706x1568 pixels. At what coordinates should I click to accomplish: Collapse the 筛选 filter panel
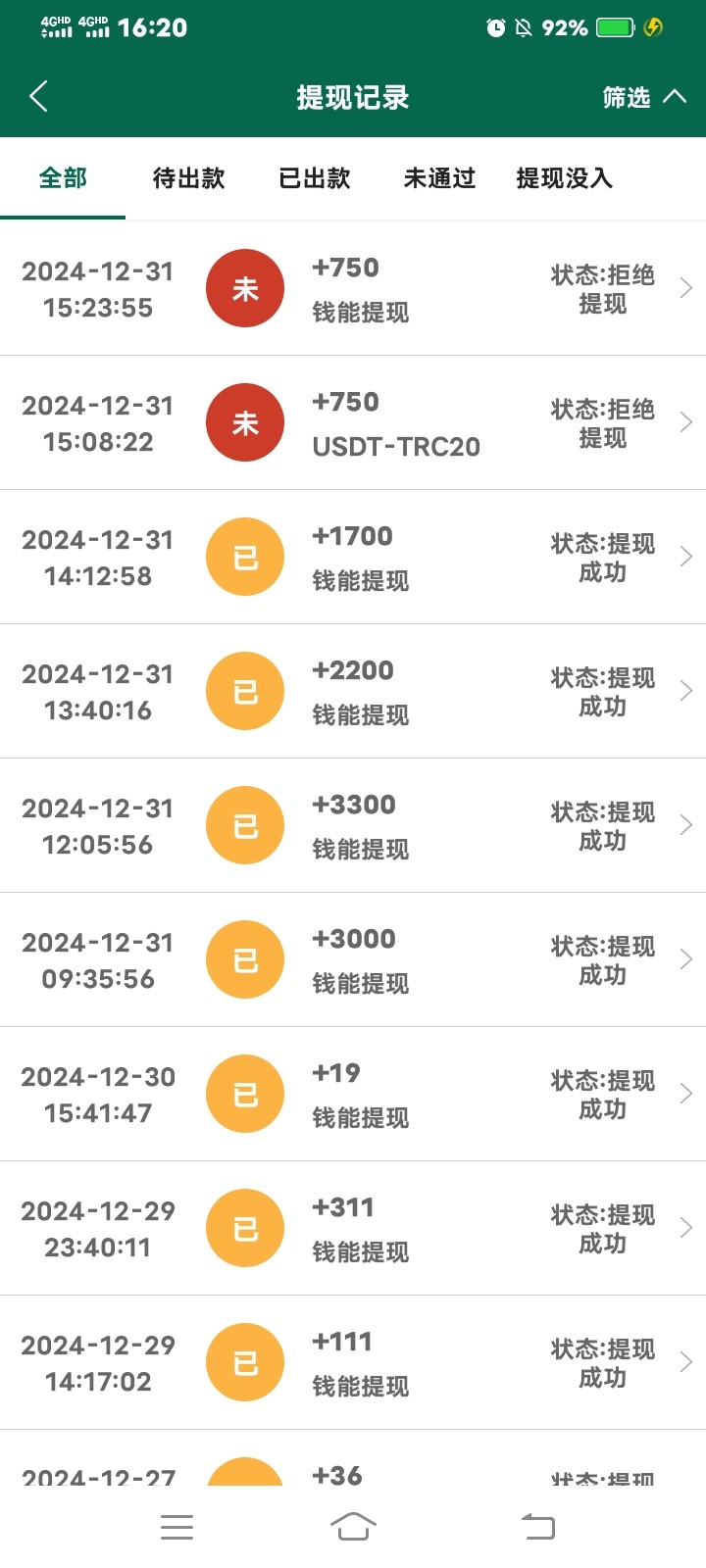tap(643, 97)
